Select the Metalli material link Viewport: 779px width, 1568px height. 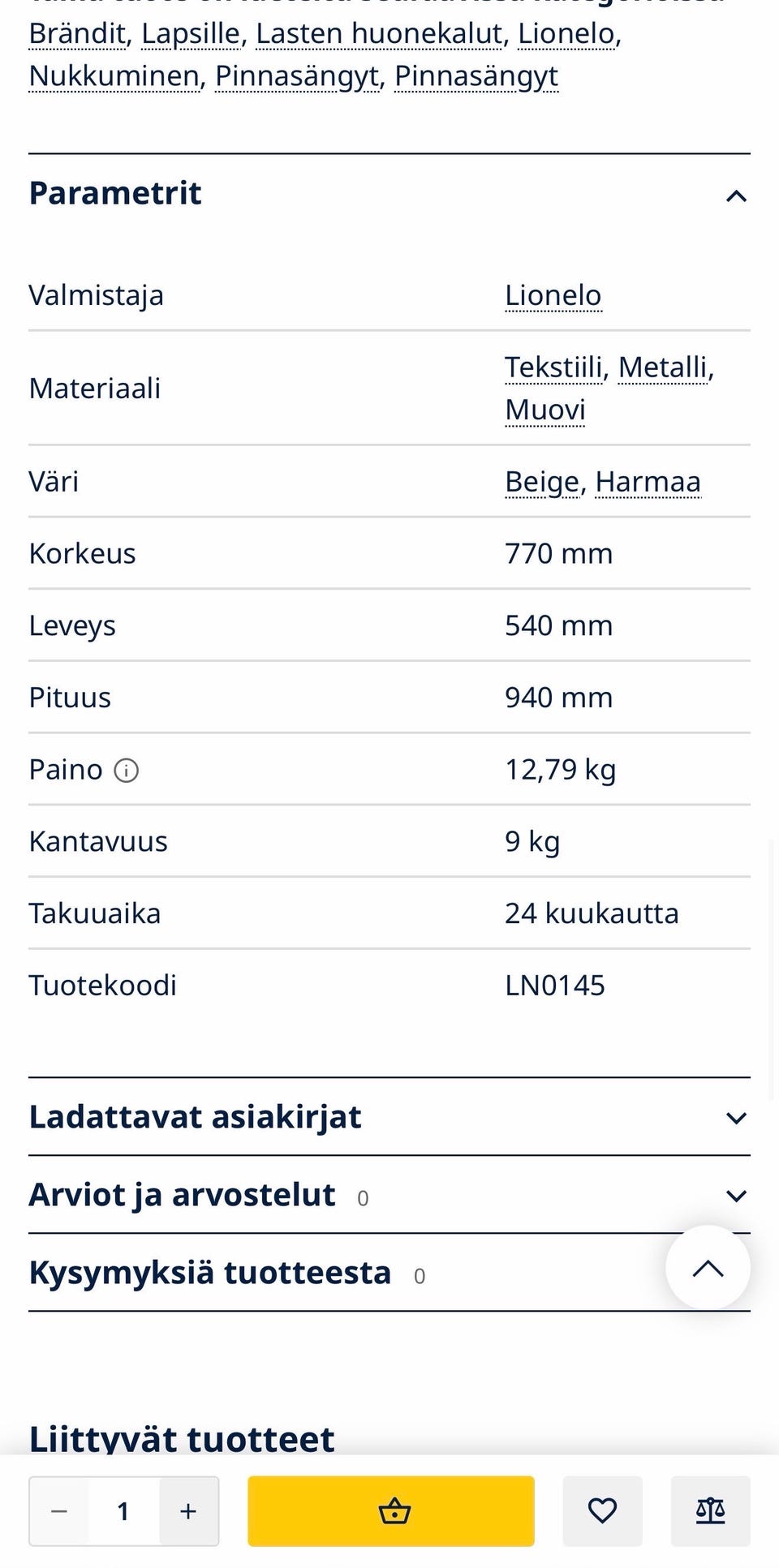(x=664, y=367)
